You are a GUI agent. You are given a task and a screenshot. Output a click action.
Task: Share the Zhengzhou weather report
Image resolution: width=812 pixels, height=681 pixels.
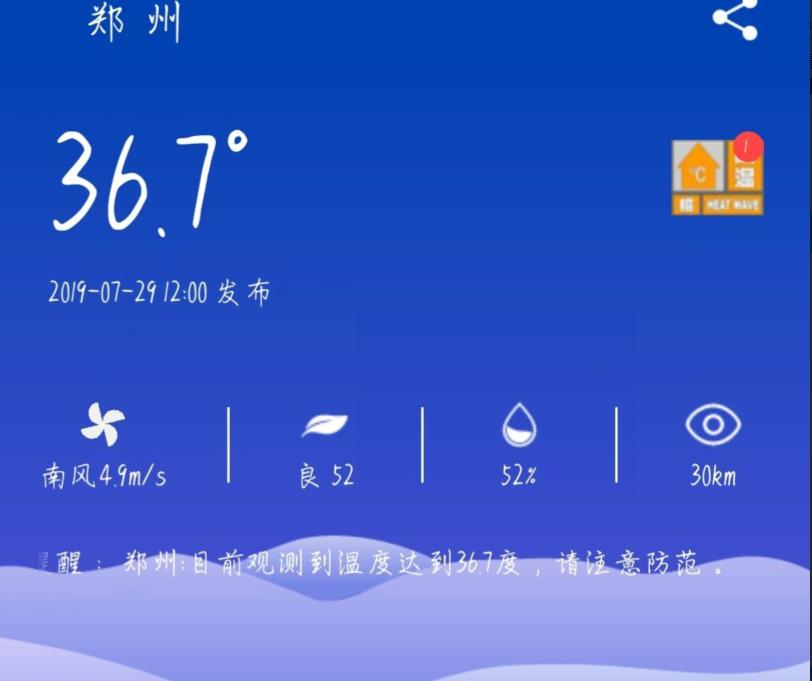tap(735, 19)
